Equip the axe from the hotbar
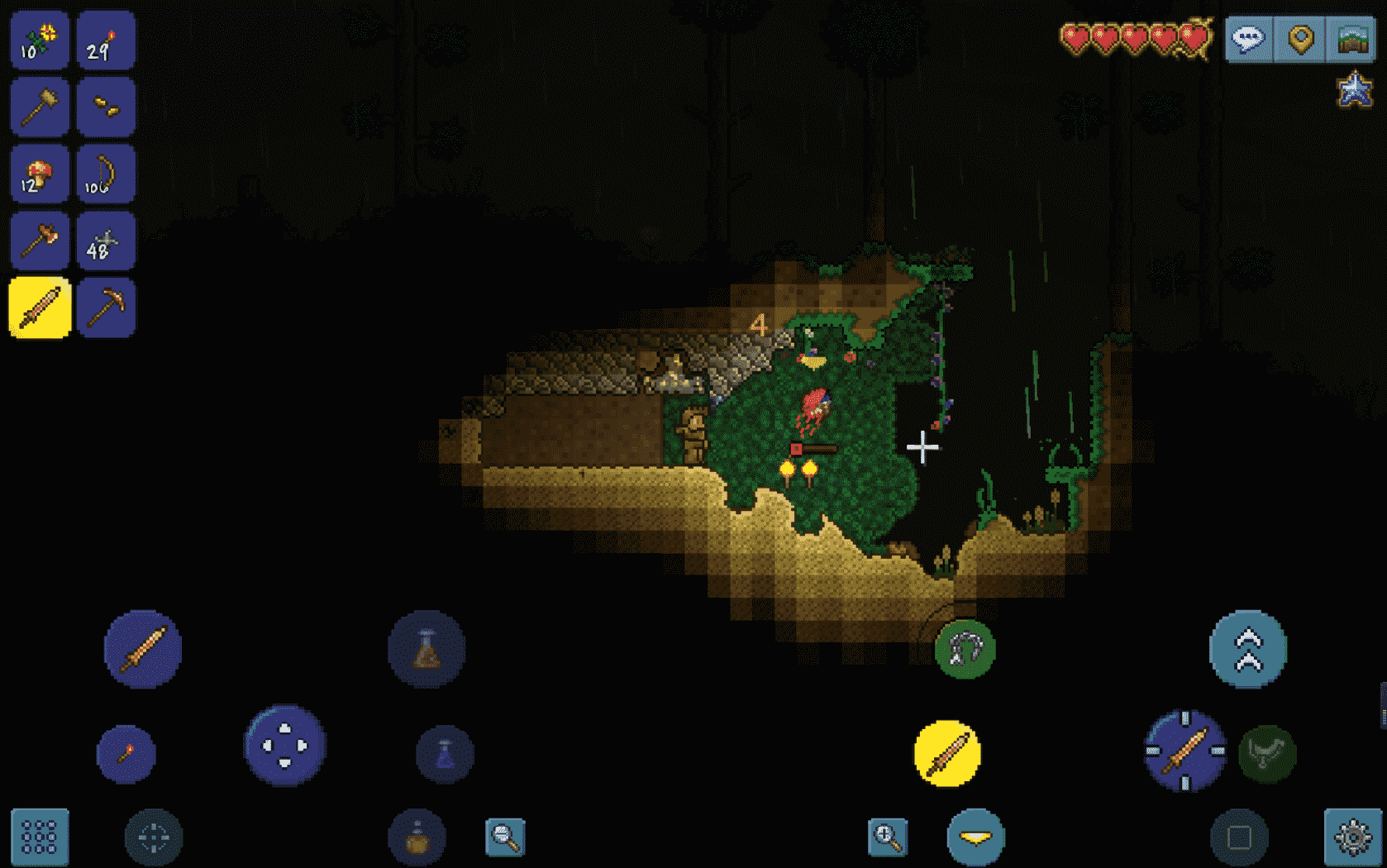 pos(40,241)
